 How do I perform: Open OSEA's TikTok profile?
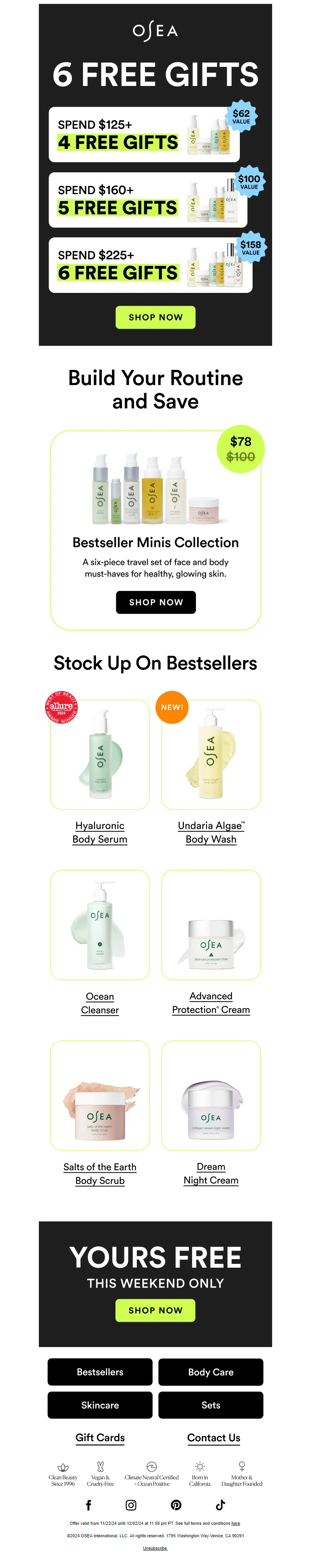click(220, 1505)
